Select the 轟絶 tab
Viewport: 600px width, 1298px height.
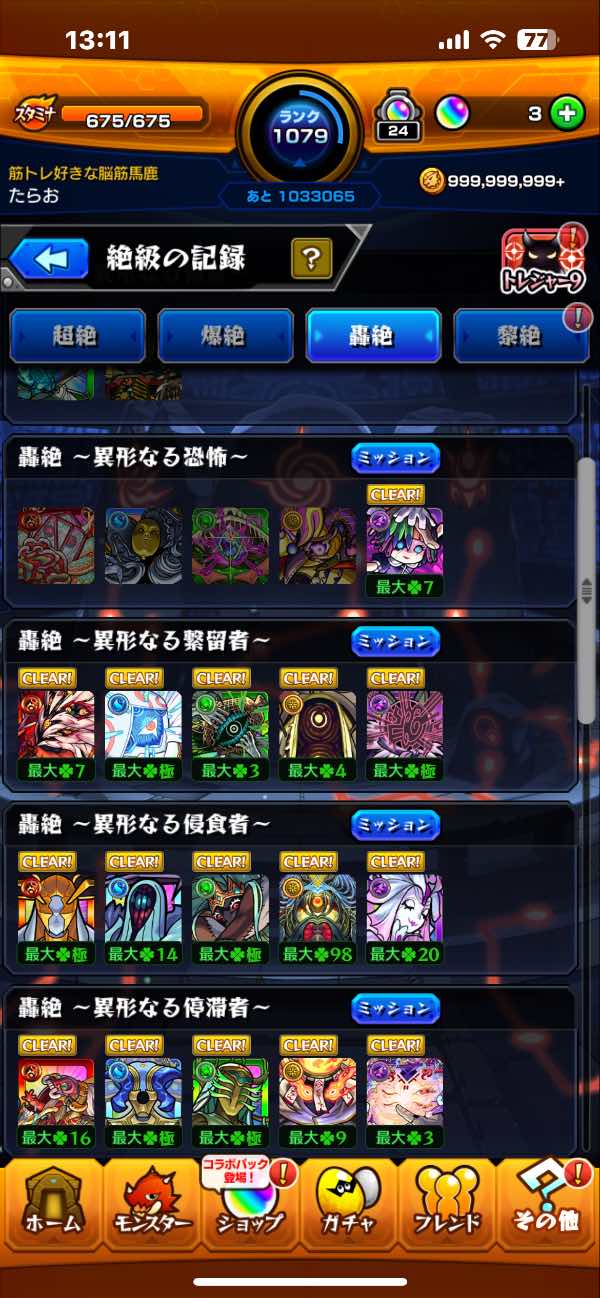coord(373,335)
